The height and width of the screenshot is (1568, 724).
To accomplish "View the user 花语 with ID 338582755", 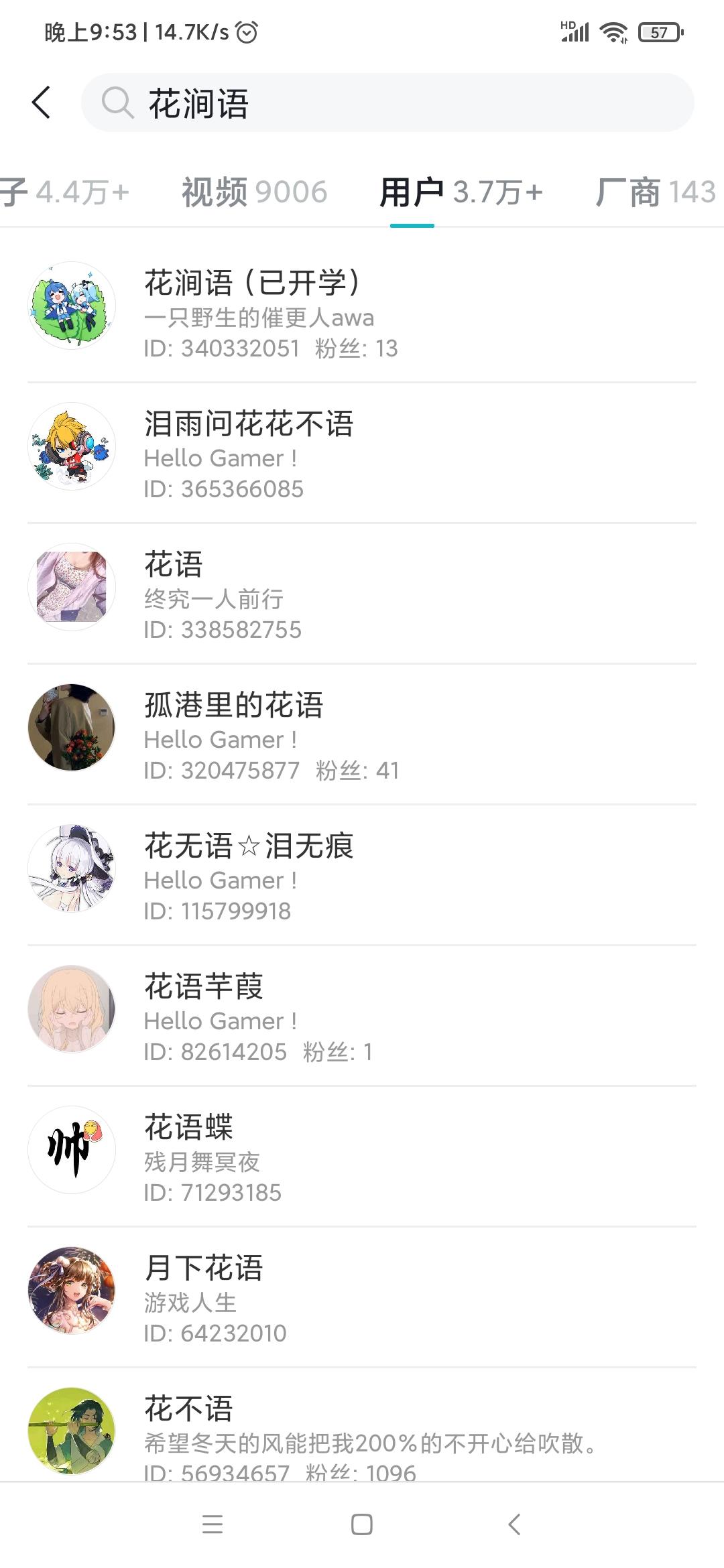I will (x=362, y=594).
